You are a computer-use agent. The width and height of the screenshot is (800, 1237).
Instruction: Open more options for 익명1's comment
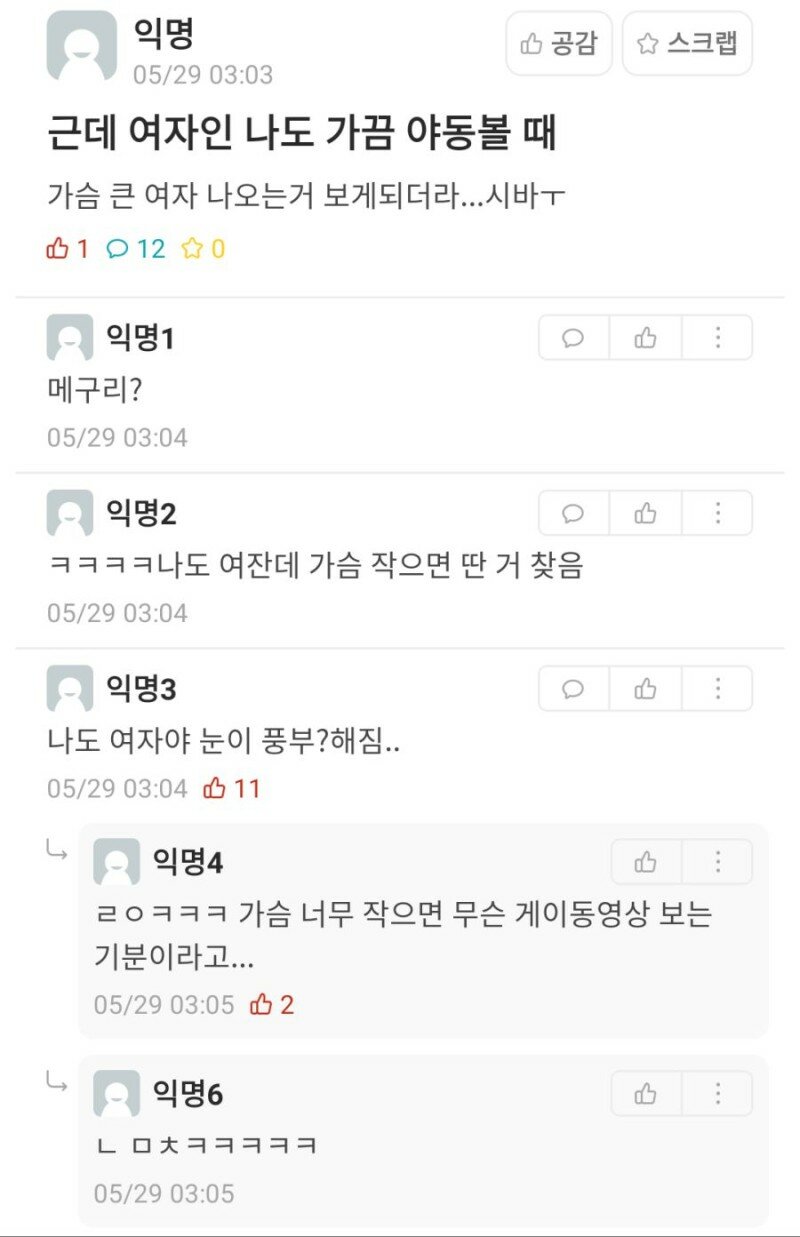717,338
